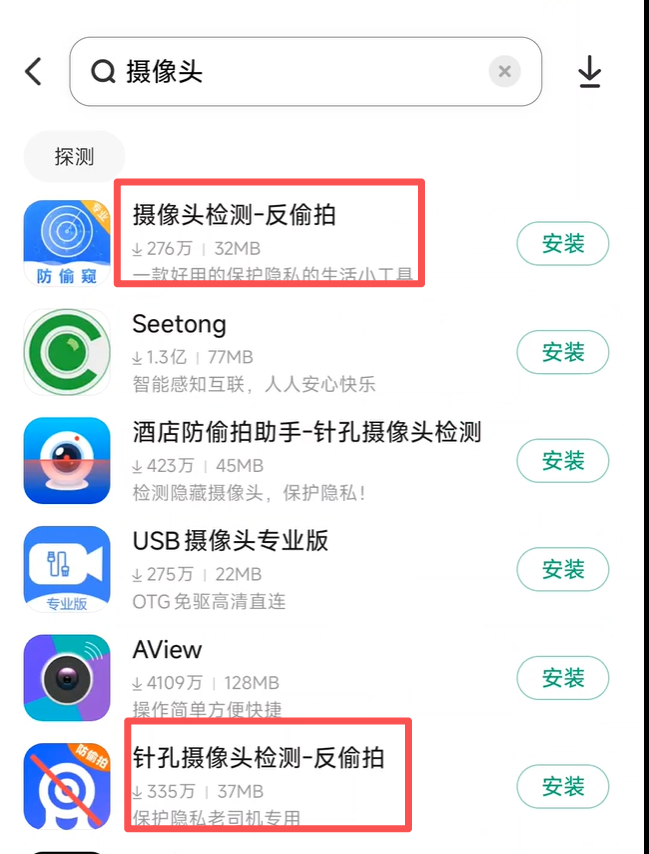The height and width of the screenshot is (854, 649).
Task: Install USB摄像头专业版
Action: 562,569
